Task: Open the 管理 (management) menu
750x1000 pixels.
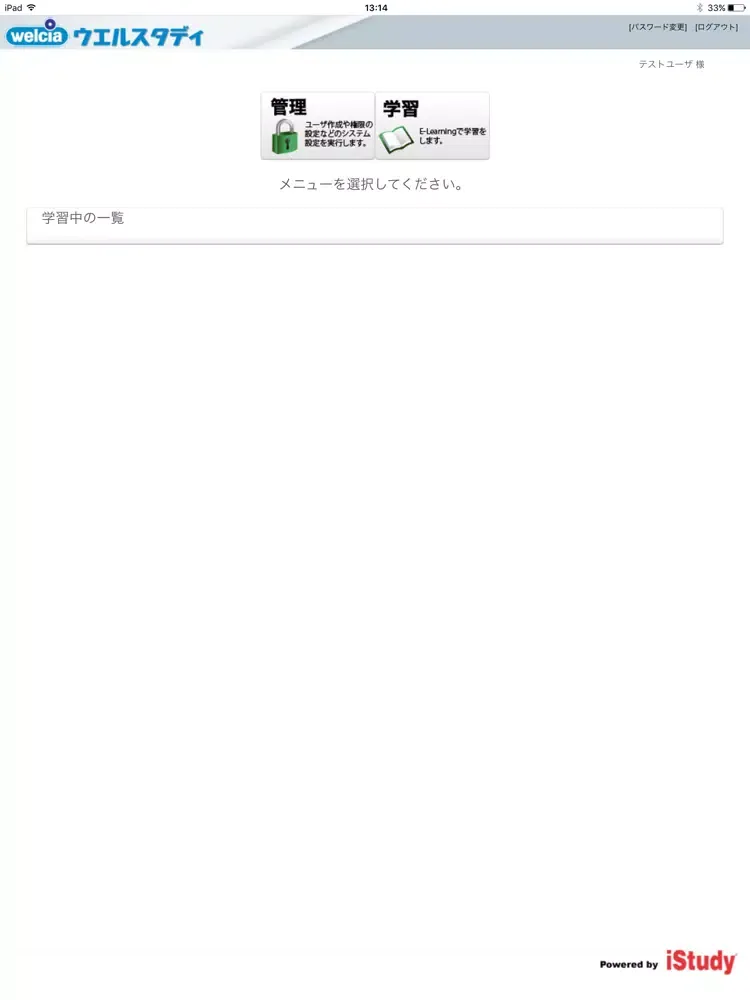Action: point(318,126)
